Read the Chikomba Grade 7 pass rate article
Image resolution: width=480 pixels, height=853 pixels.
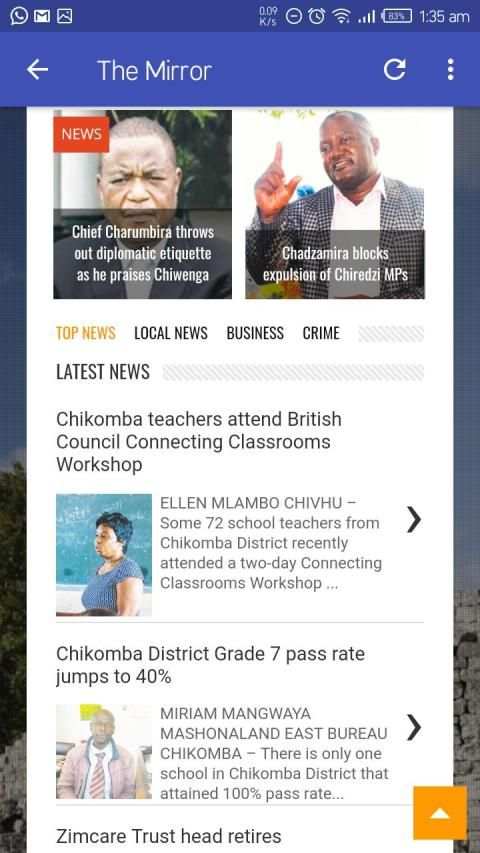coord(210,665)
